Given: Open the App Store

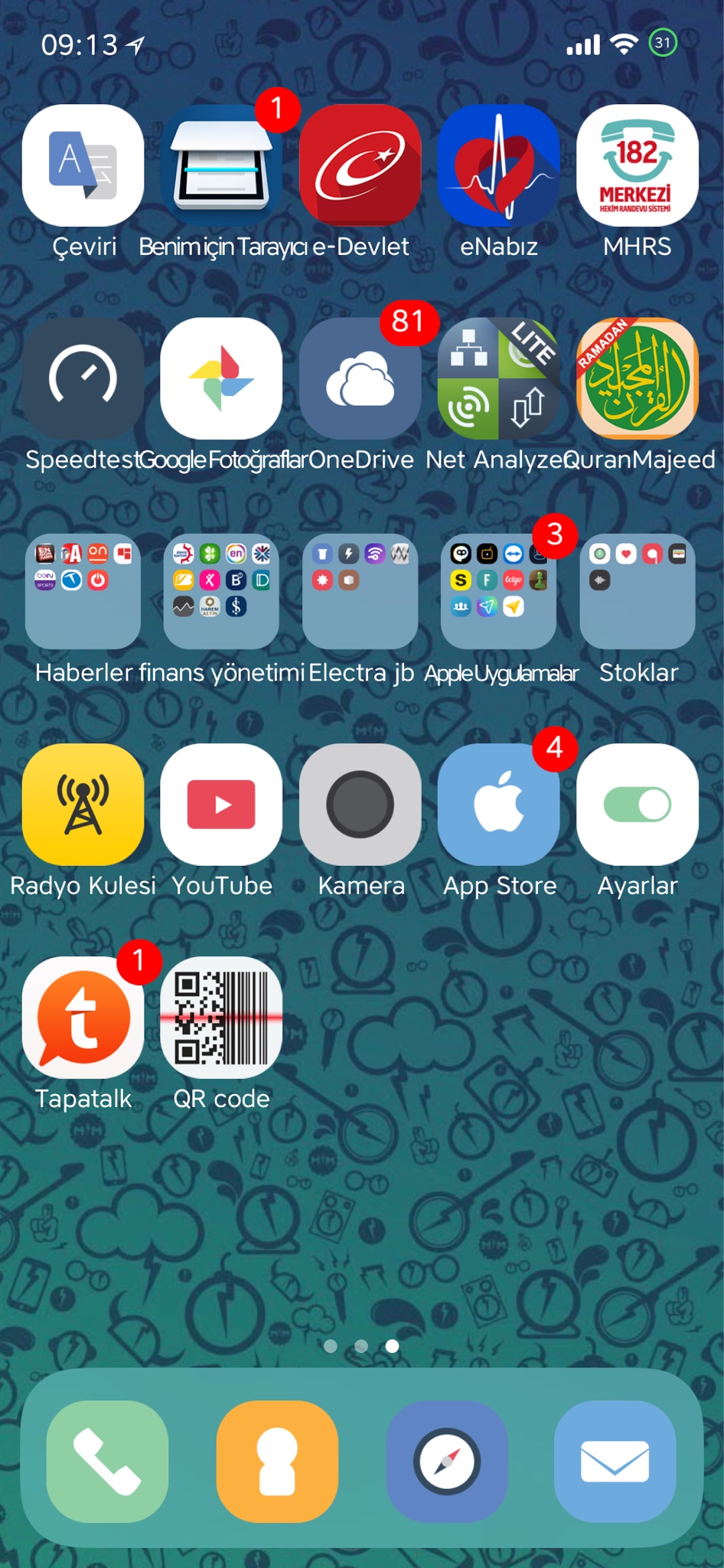Looking at the screenshot, I should (498, 804).
